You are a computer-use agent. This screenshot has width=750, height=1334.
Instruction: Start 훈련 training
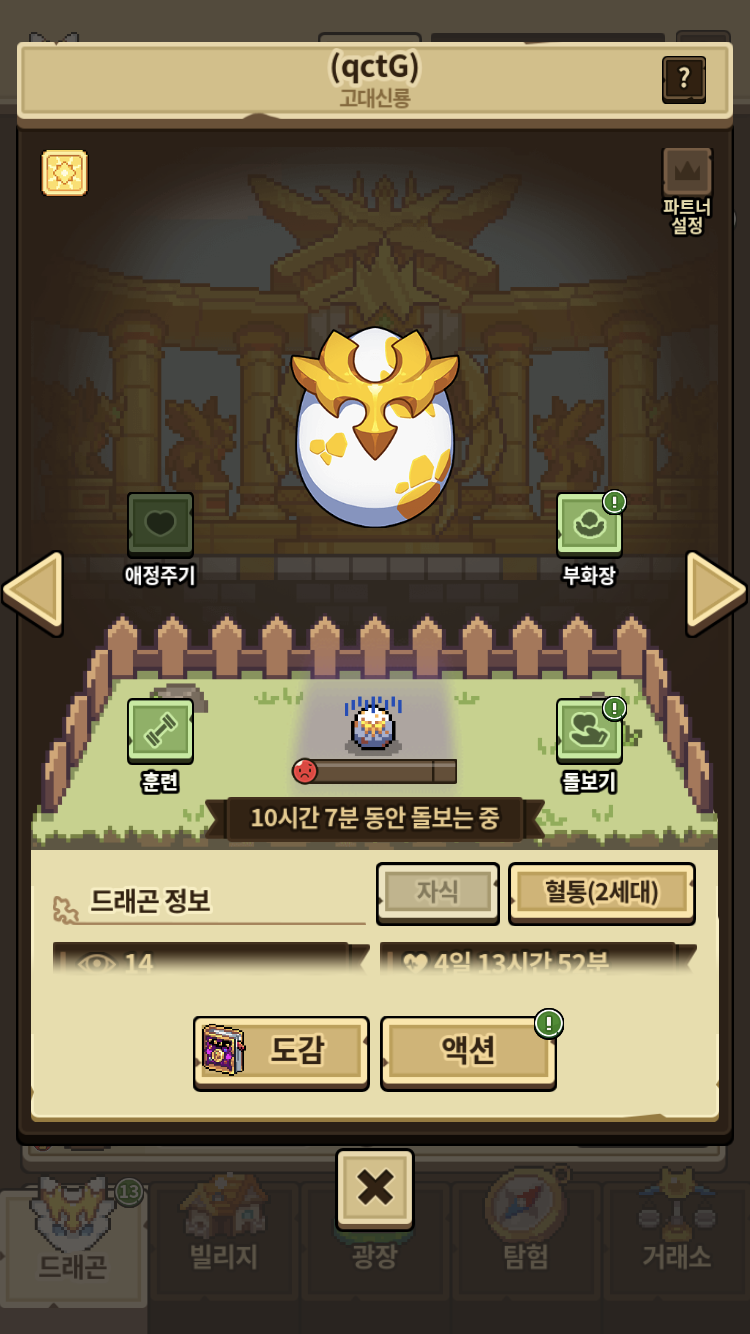pyautogui.click(x=160, y=731)
